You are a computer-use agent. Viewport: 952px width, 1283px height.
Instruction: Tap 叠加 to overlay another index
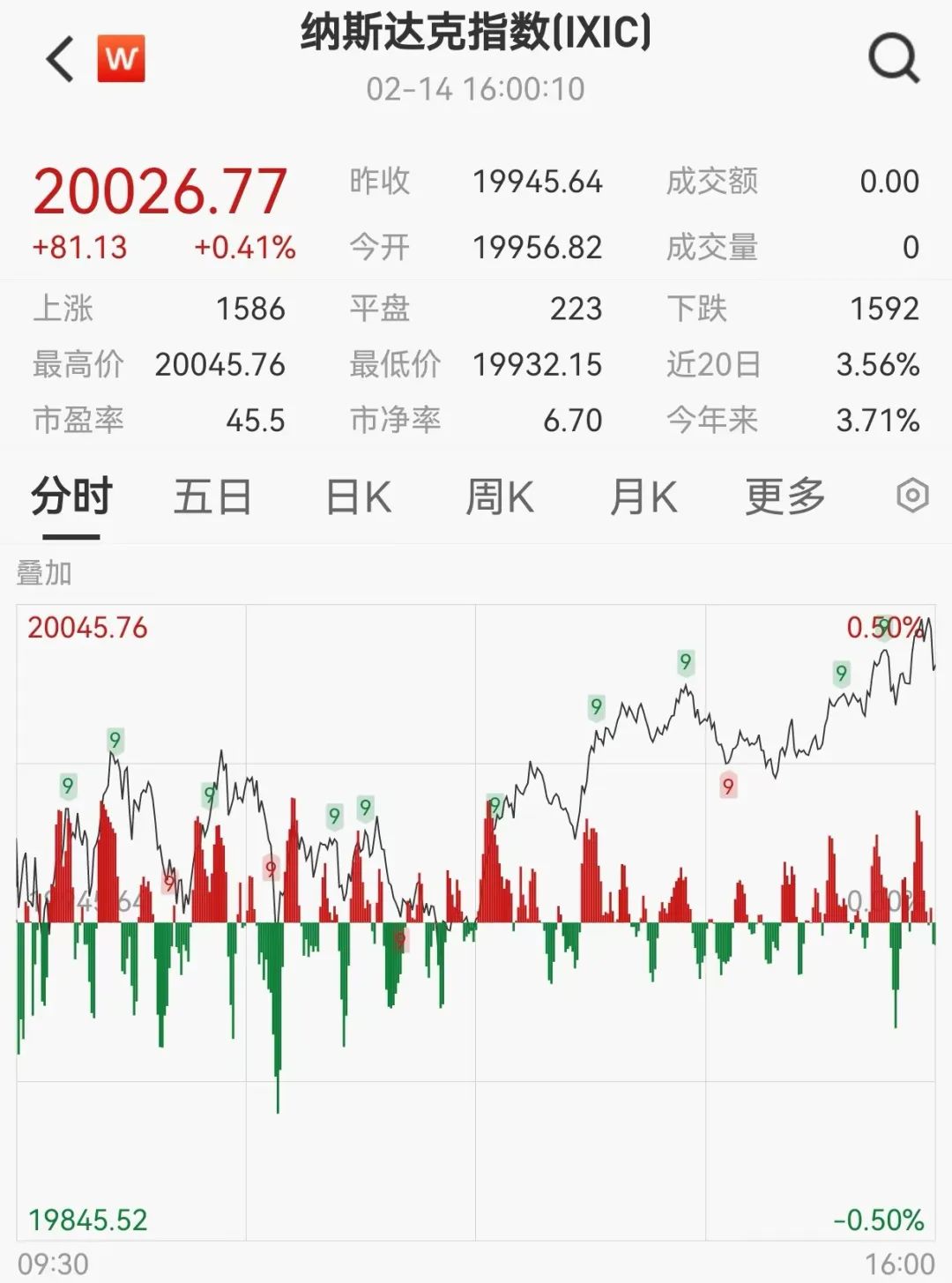tap(44, 573)
